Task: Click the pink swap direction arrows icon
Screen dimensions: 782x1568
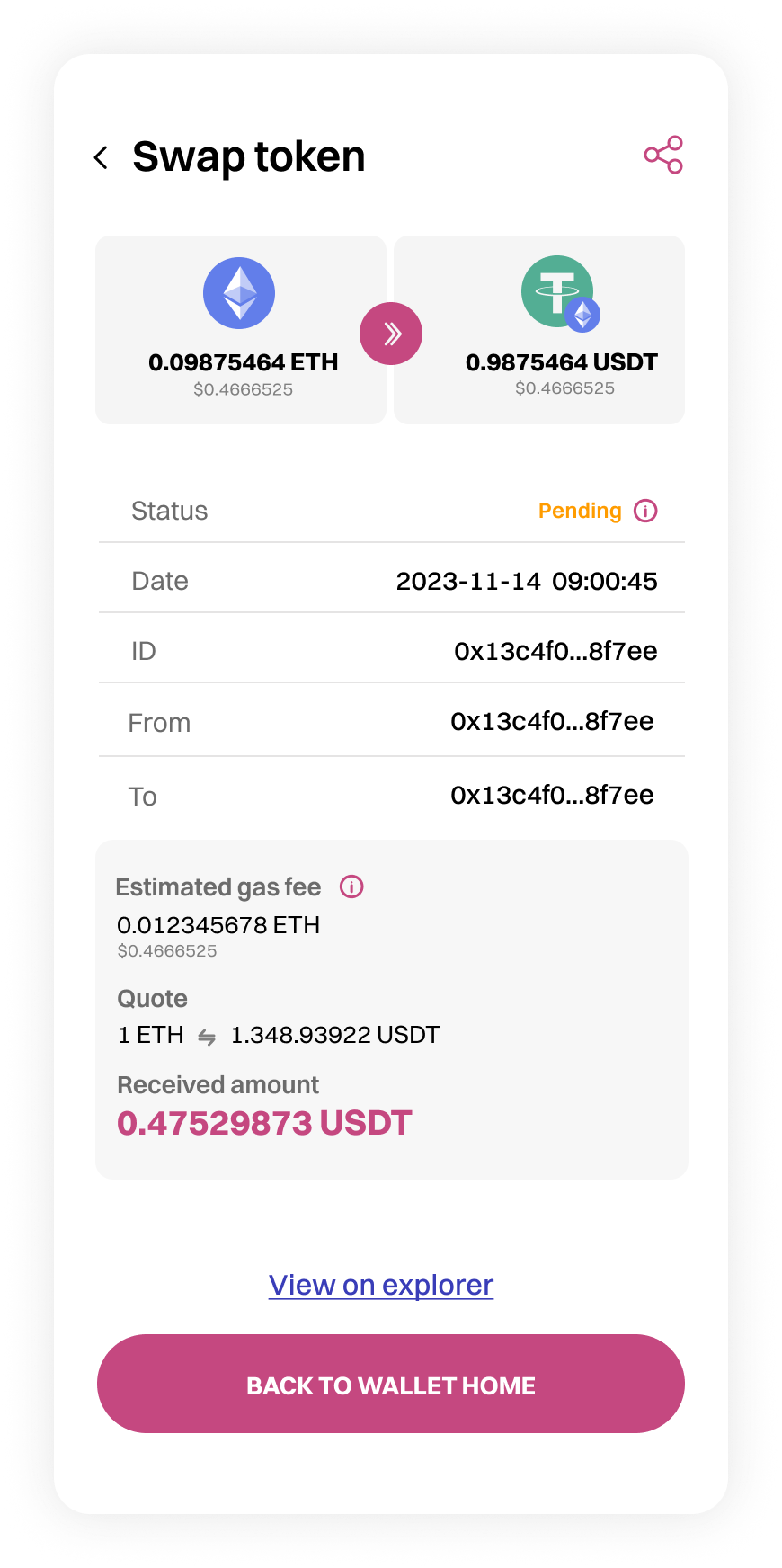Action: (391, 333)
